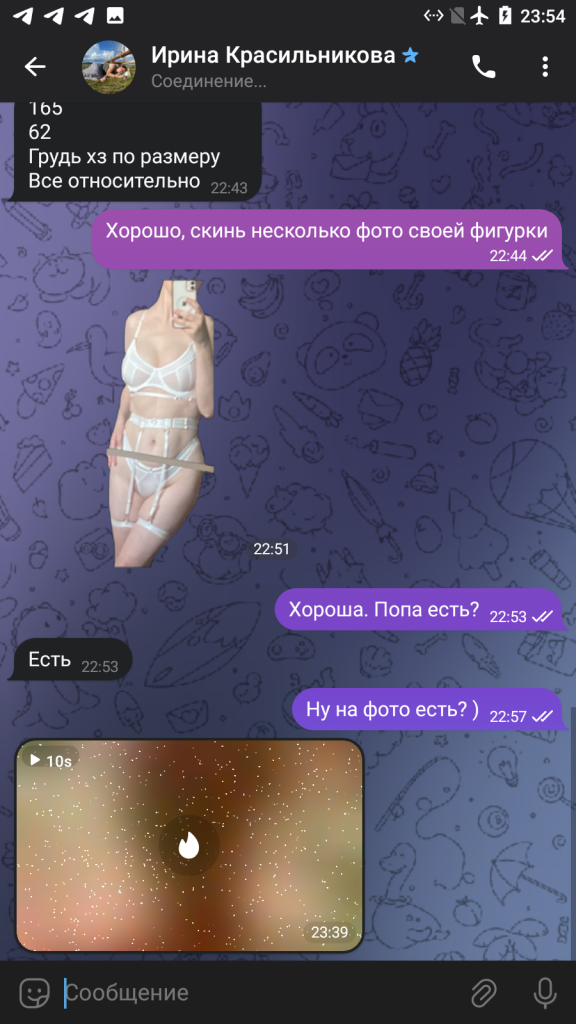Open the three-dot overflow menu
This screenshot has width=576, height=1024.
point(545,67)
